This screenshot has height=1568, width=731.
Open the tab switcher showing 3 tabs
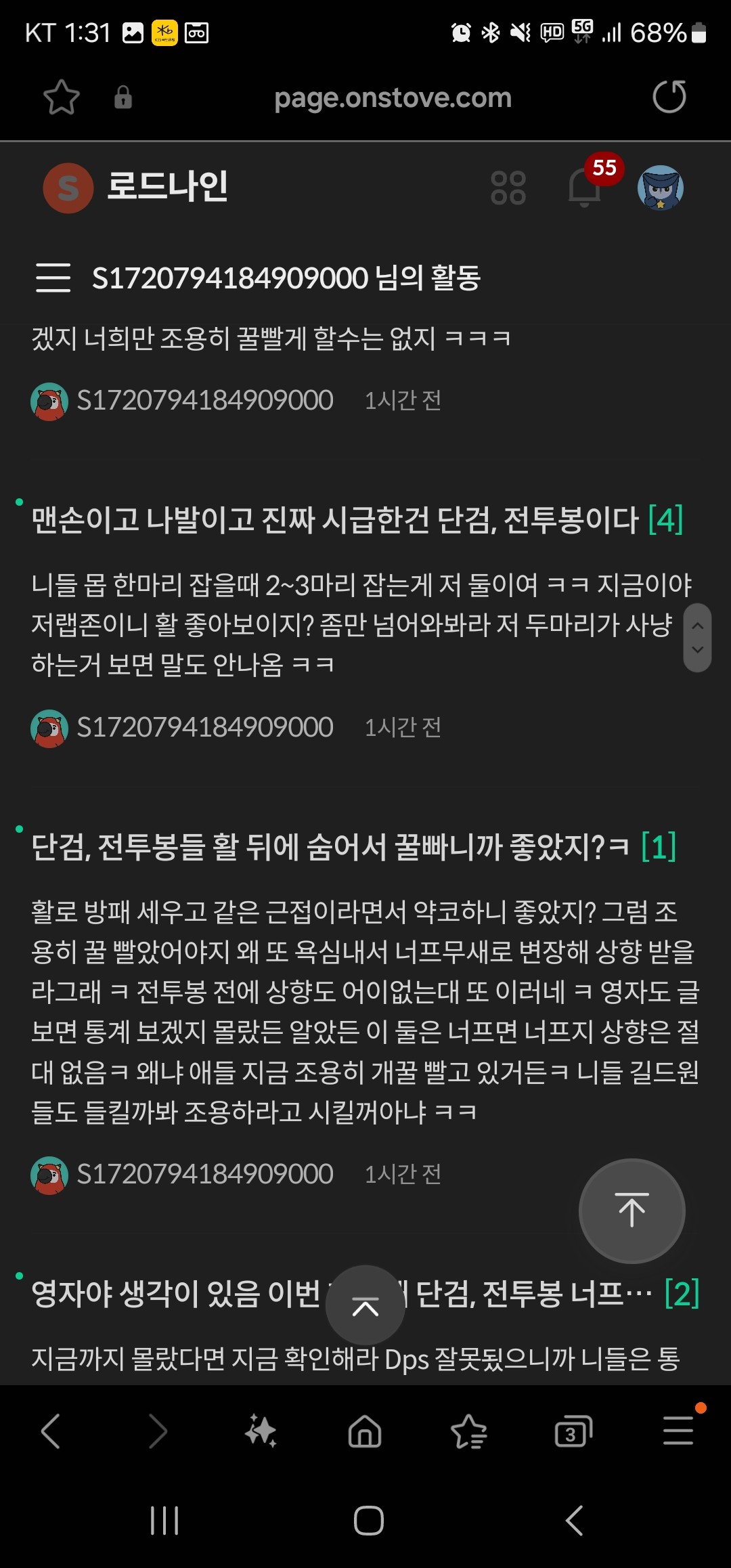(x=573, y=1431)
